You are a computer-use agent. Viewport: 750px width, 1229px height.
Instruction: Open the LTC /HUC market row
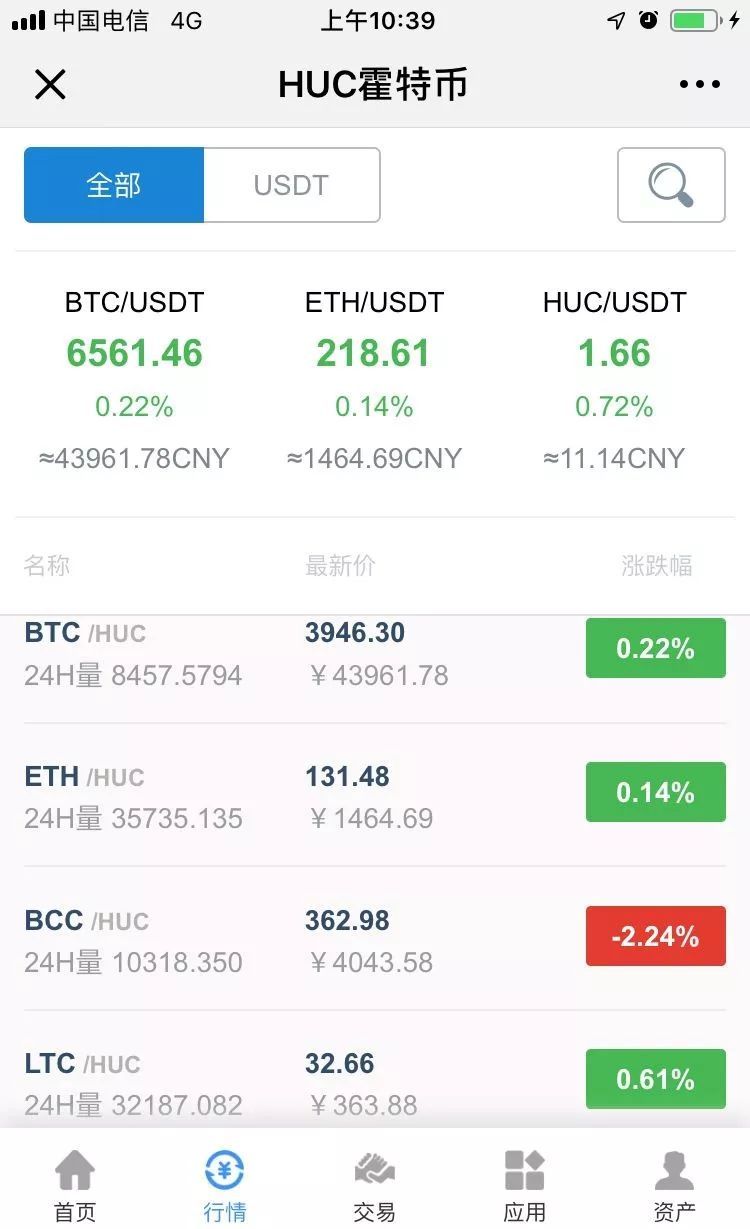[375, 1070]
